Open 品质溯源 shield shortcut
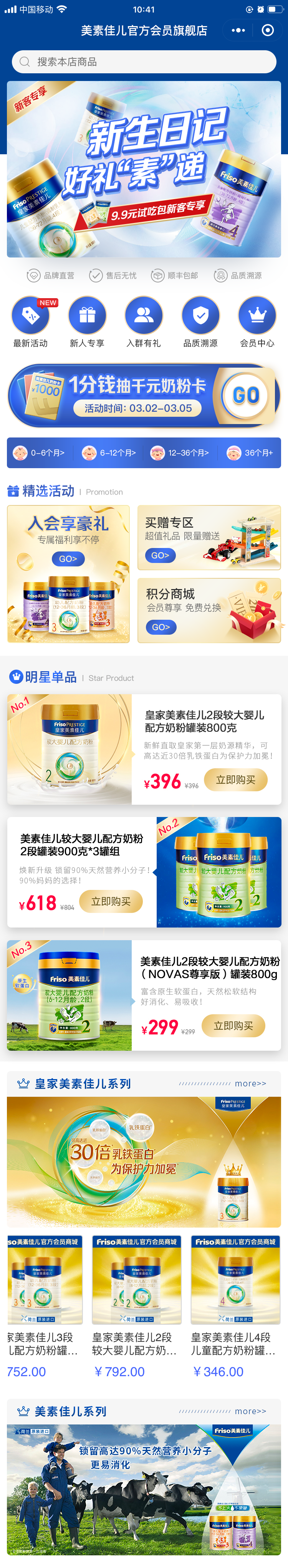This screenshot has width=288, height=1568. (x=200, y=322)
